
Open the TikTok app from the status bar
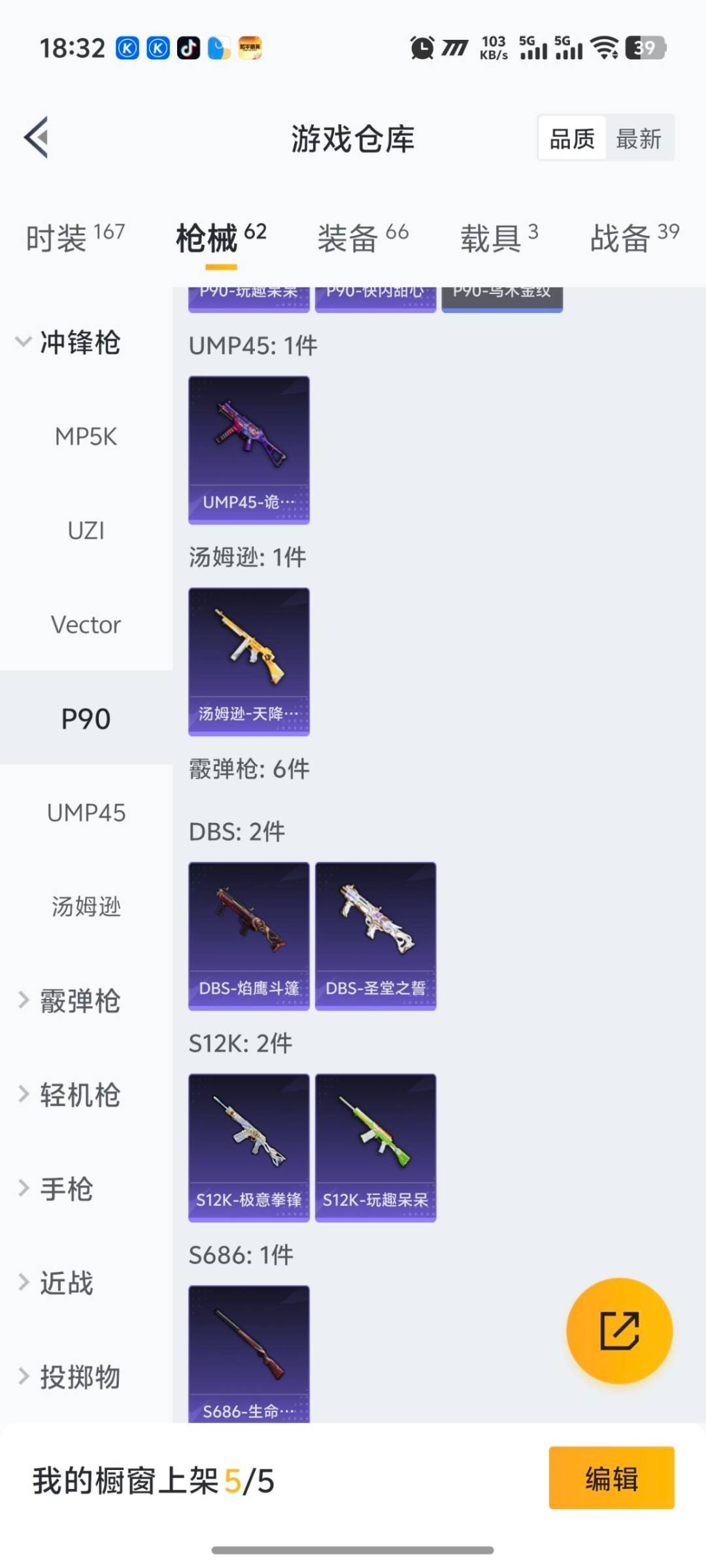(189, 47)
